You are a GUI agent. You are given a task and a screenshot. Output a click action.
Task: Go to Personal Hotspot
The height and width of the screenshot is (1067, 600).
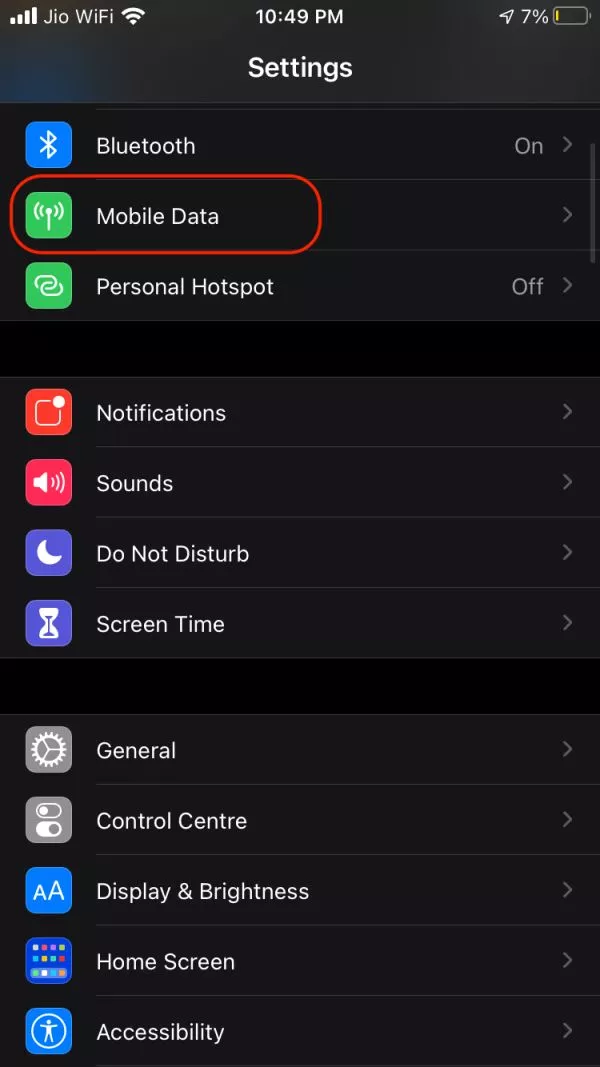(300, 286)
